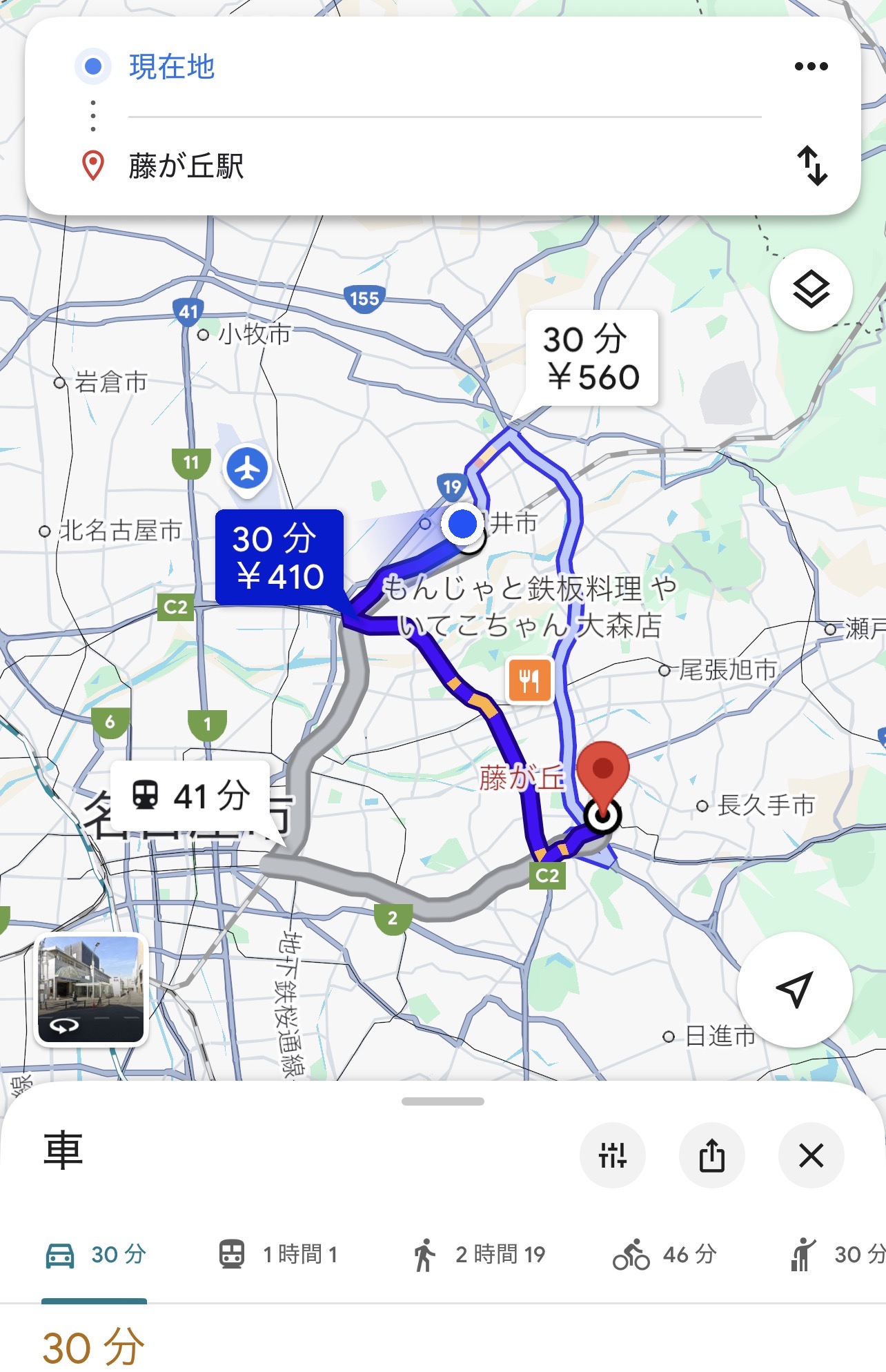Open route options filter settings
The height and width of the screenshot is (1372, 886).
point(612,1155)
